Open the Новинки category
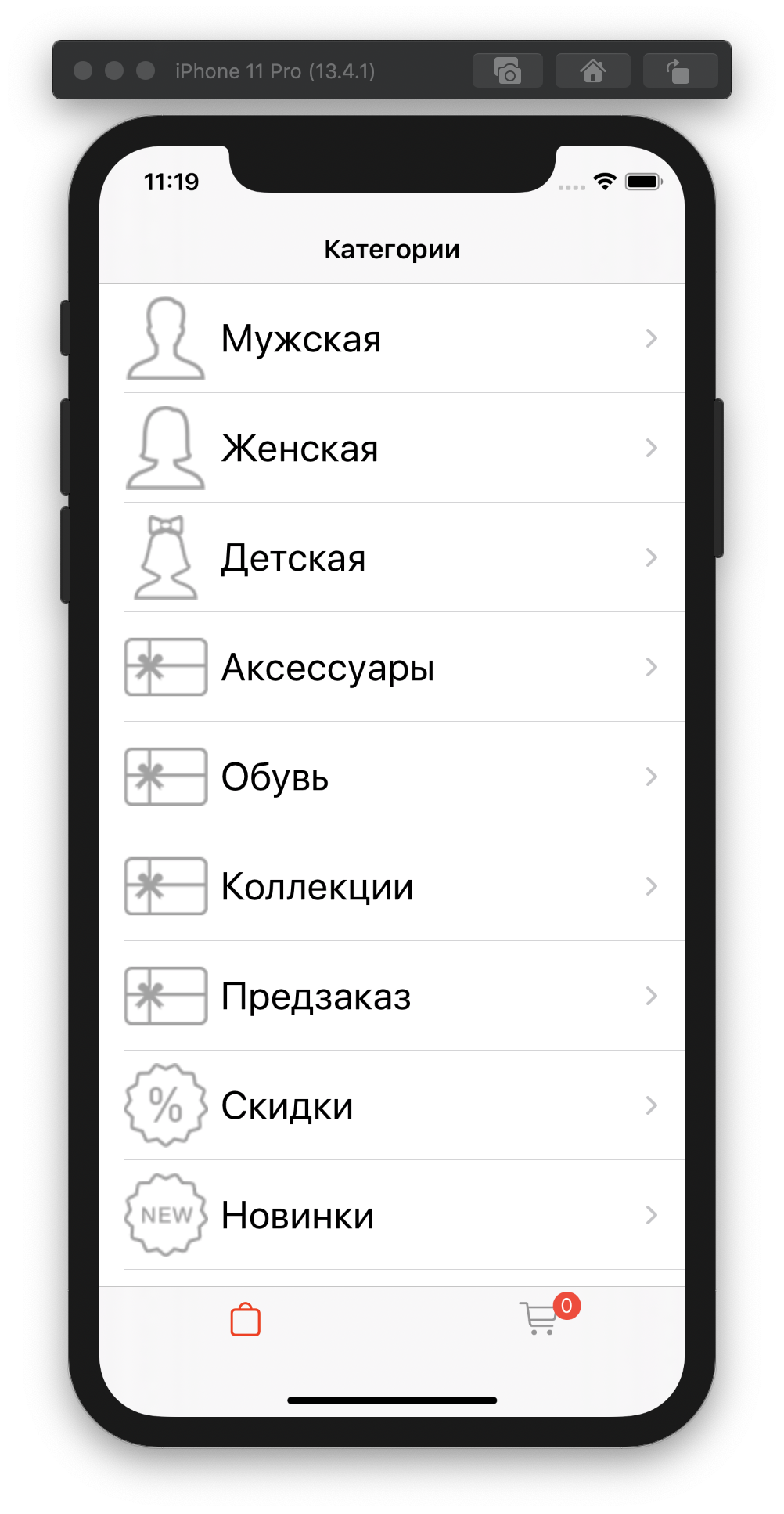Screen dimensions: 784x1514 click(x=391, y=1216)
